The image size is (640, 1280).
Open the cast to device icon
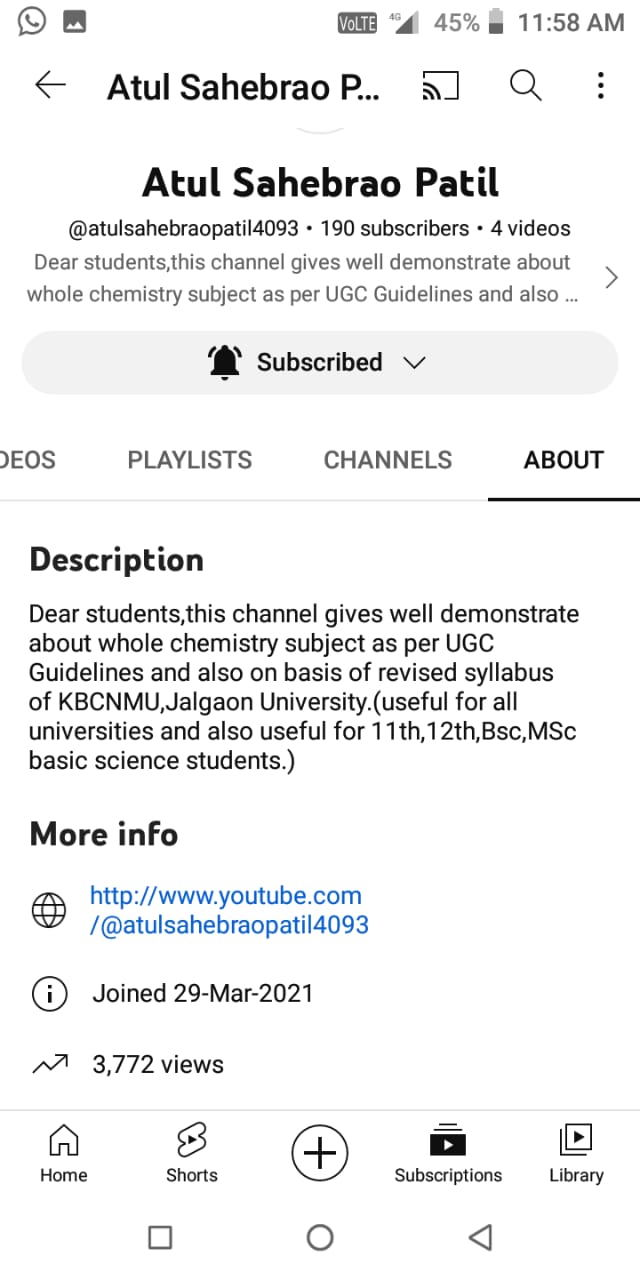click(441, 87)
